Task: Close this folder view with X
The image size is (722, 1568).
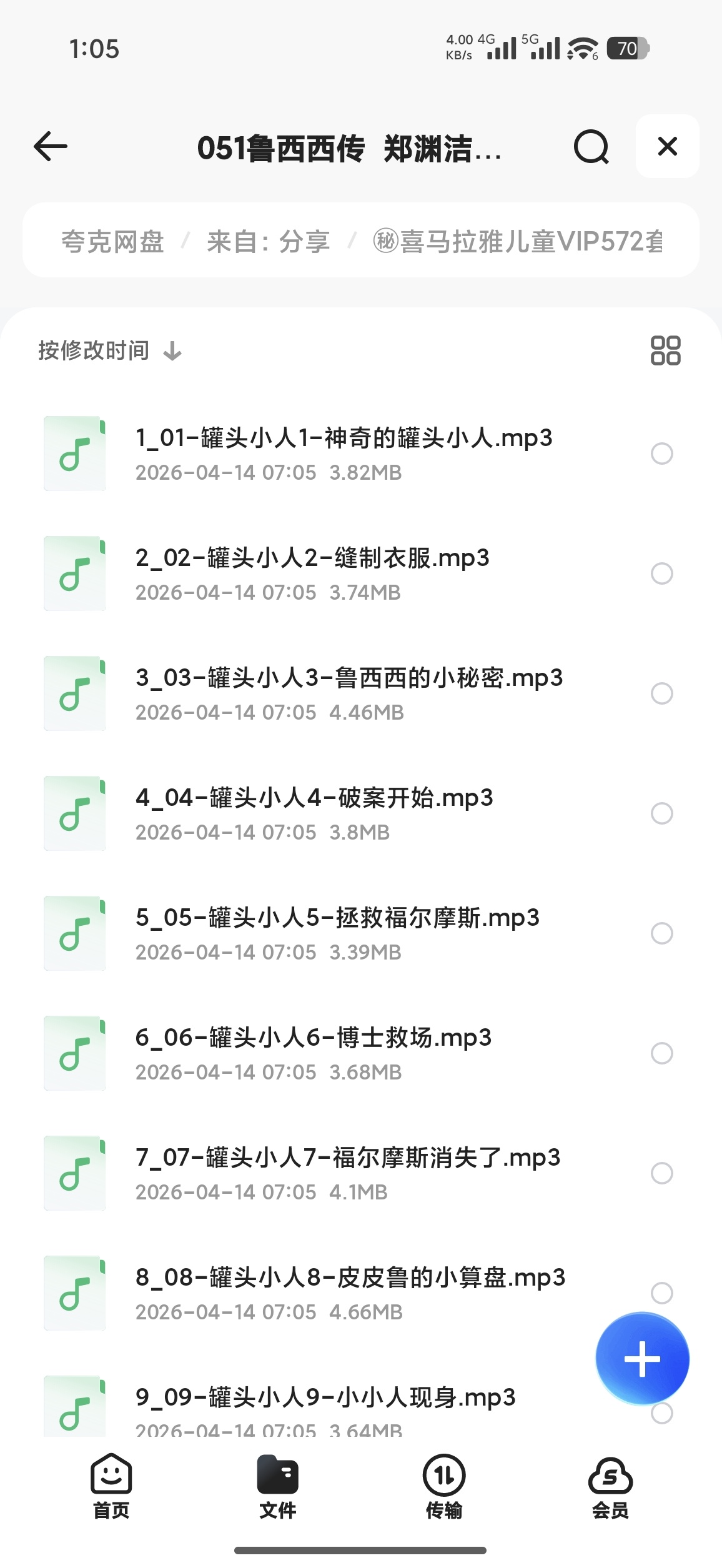Action: point(667,146)
